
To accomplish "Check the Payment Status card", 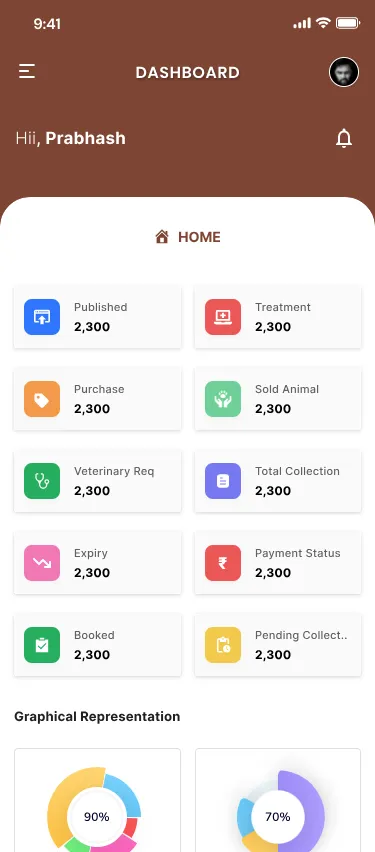I will 278,563.
